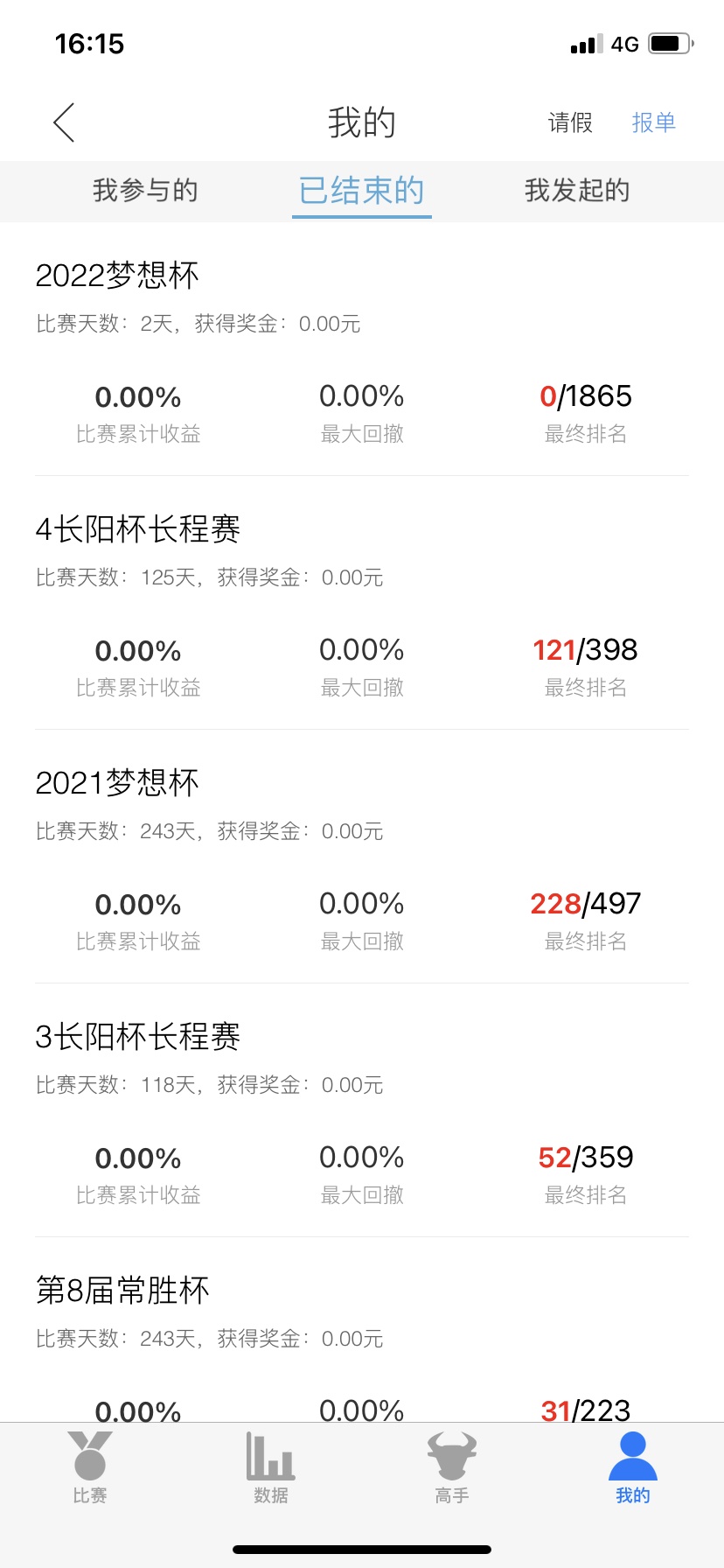This screenshot has width=724, height=1568.
Task: Open the 3长阳杯长程赛 entry
Action: click(x=362, y=1110)
